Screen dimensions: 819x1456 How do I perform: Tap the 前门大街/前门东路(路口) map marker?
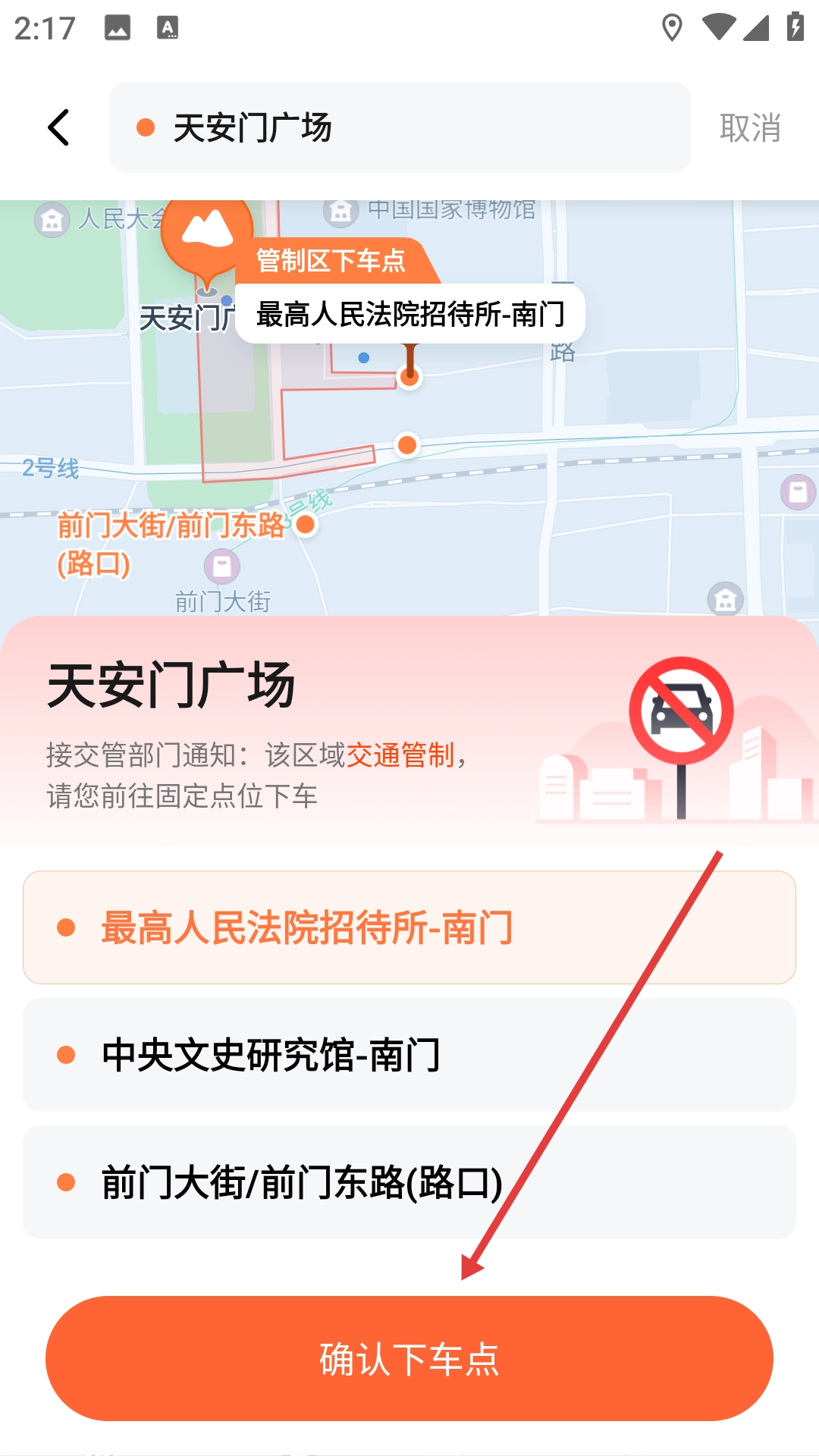pyautogui.click(x=306, y=524)
